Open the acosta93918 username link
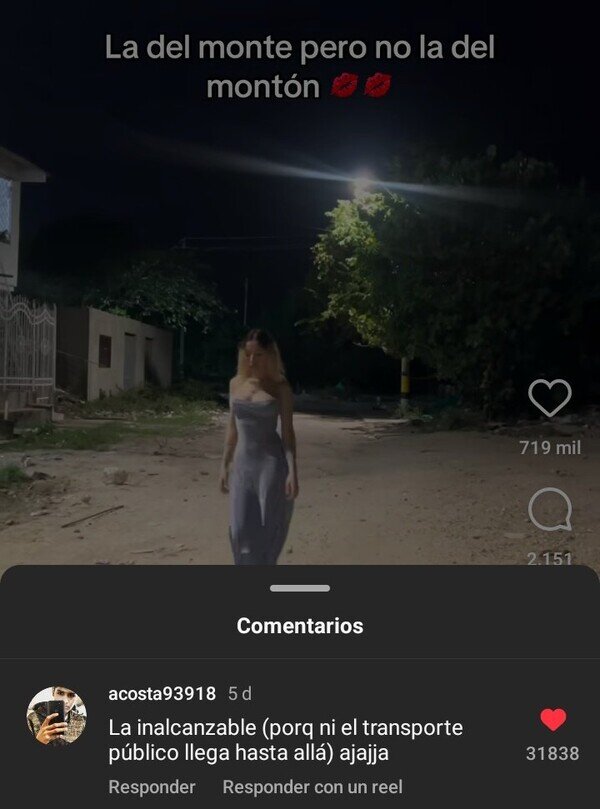600x809 pixels. [x=162, y=693]
